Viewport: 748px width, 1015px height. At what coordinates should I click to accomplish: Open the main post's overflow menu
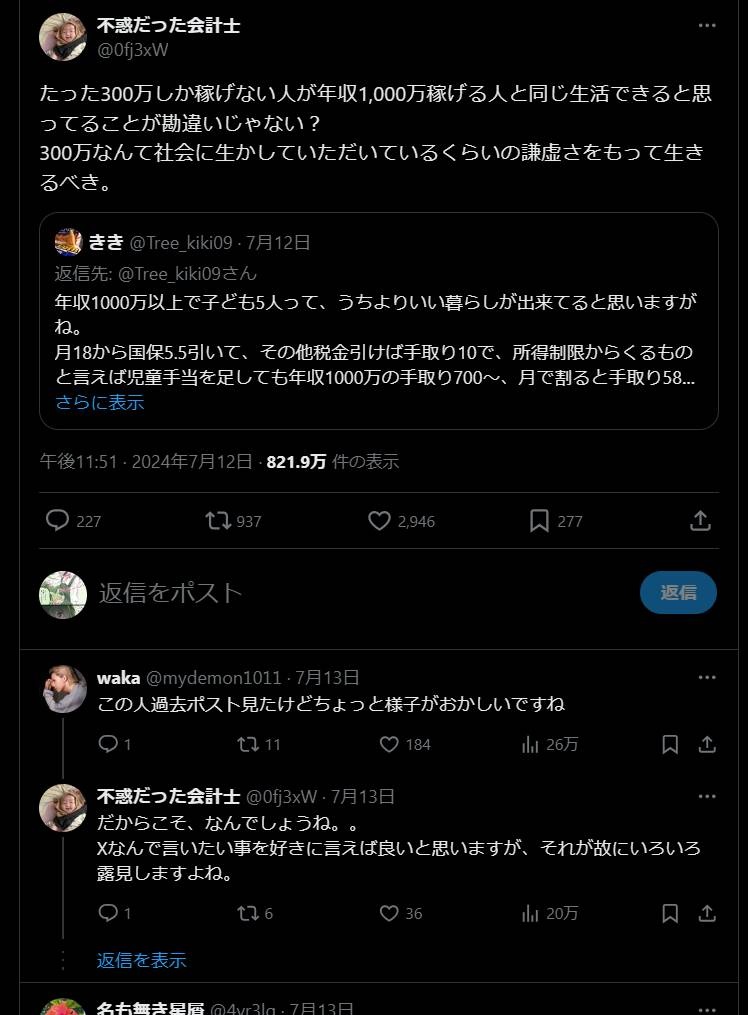[x=707, y=26]
